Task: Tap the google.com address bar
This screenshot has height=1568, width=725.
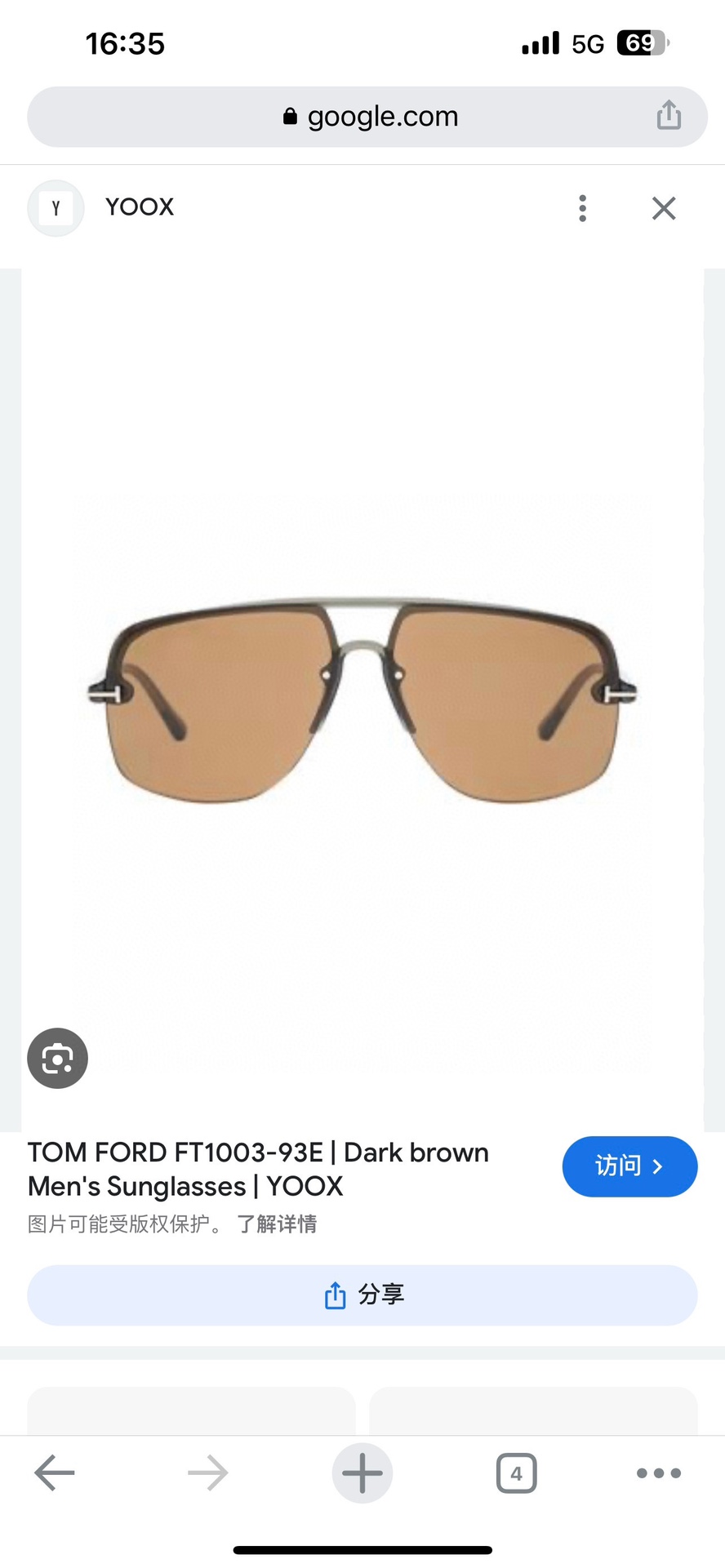Action: pyautogui.click(x=367, y=117)
